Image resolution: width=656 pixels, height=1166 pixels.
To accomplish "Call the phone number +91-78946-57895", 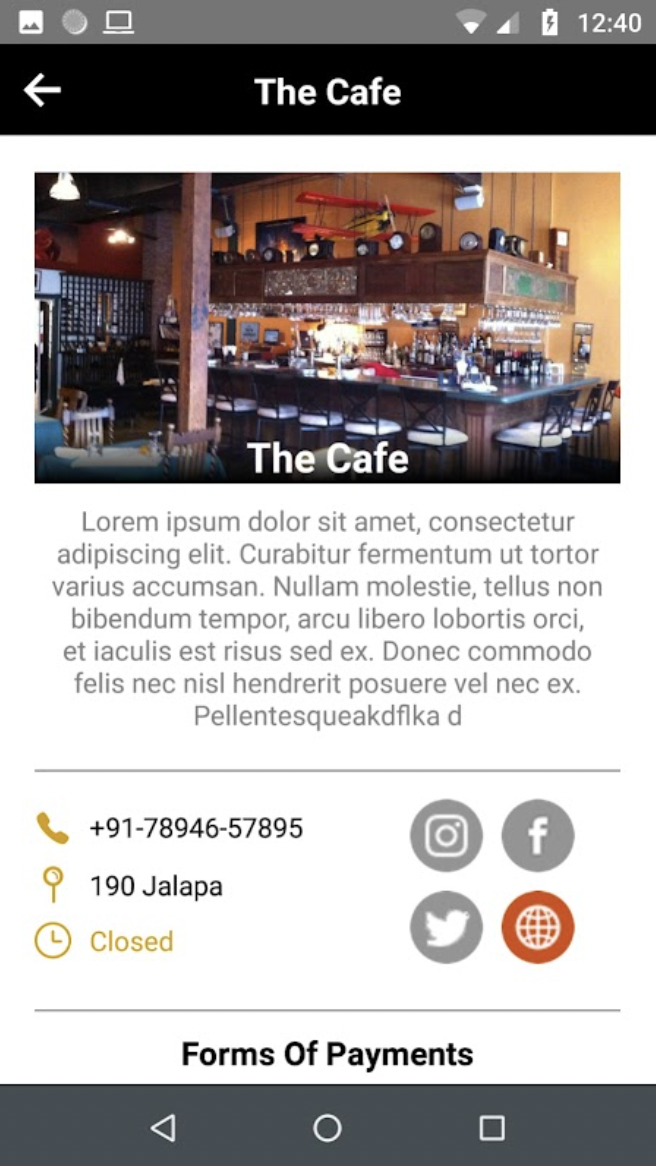I will click(196, 828).
